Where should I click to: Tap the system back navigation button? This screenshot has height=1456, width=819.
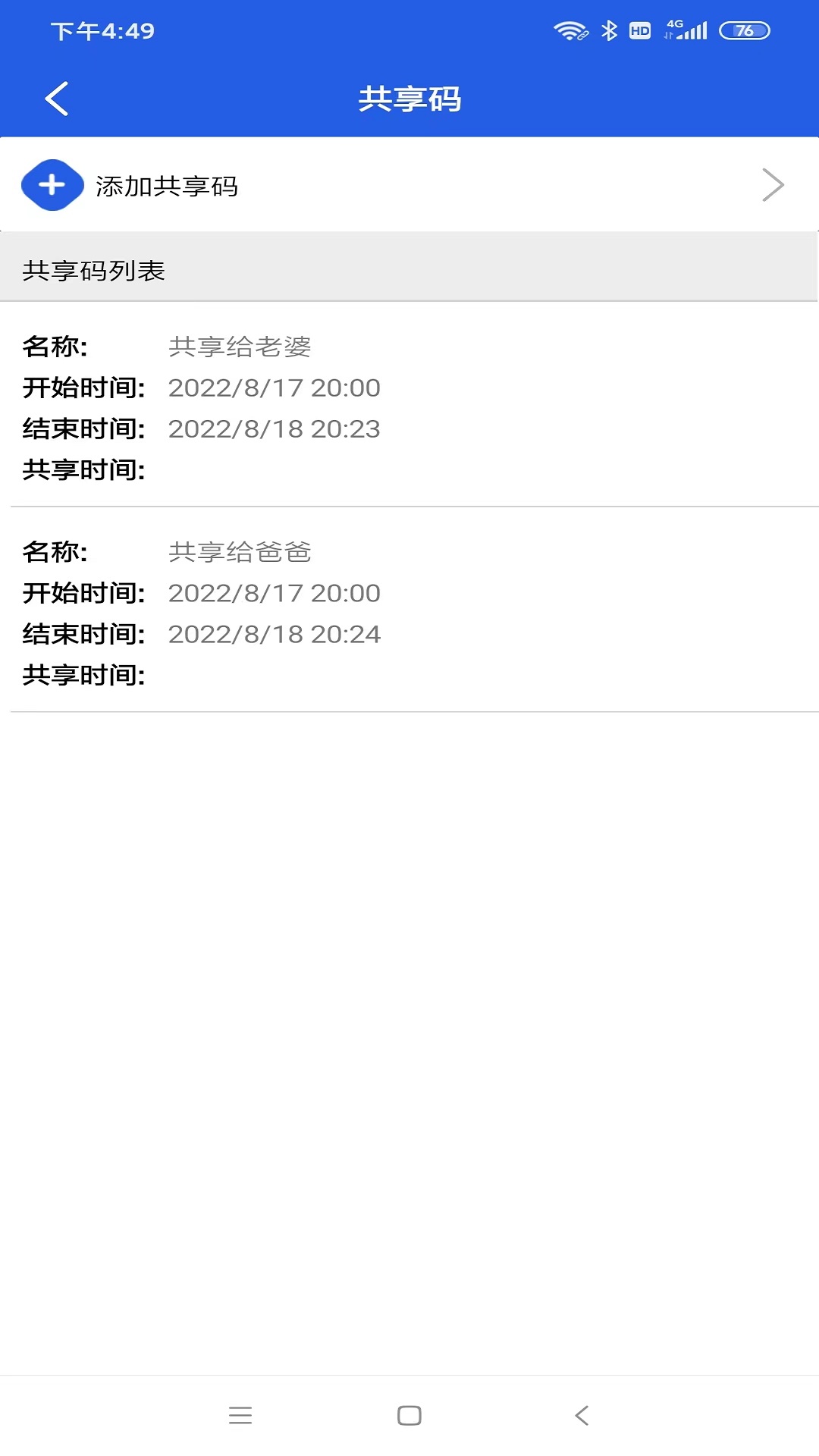pyautogui.click(x=581, y=1415)
